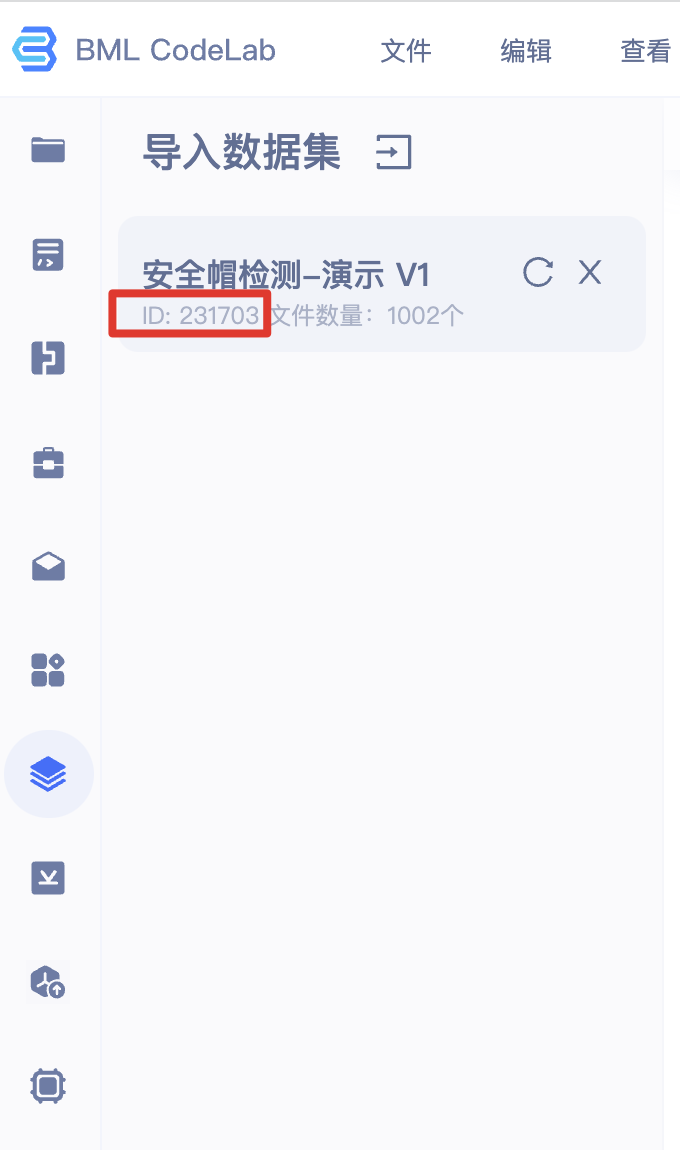Open the 文件 menu
680x1150 pixels.
(x=406, y=51)
